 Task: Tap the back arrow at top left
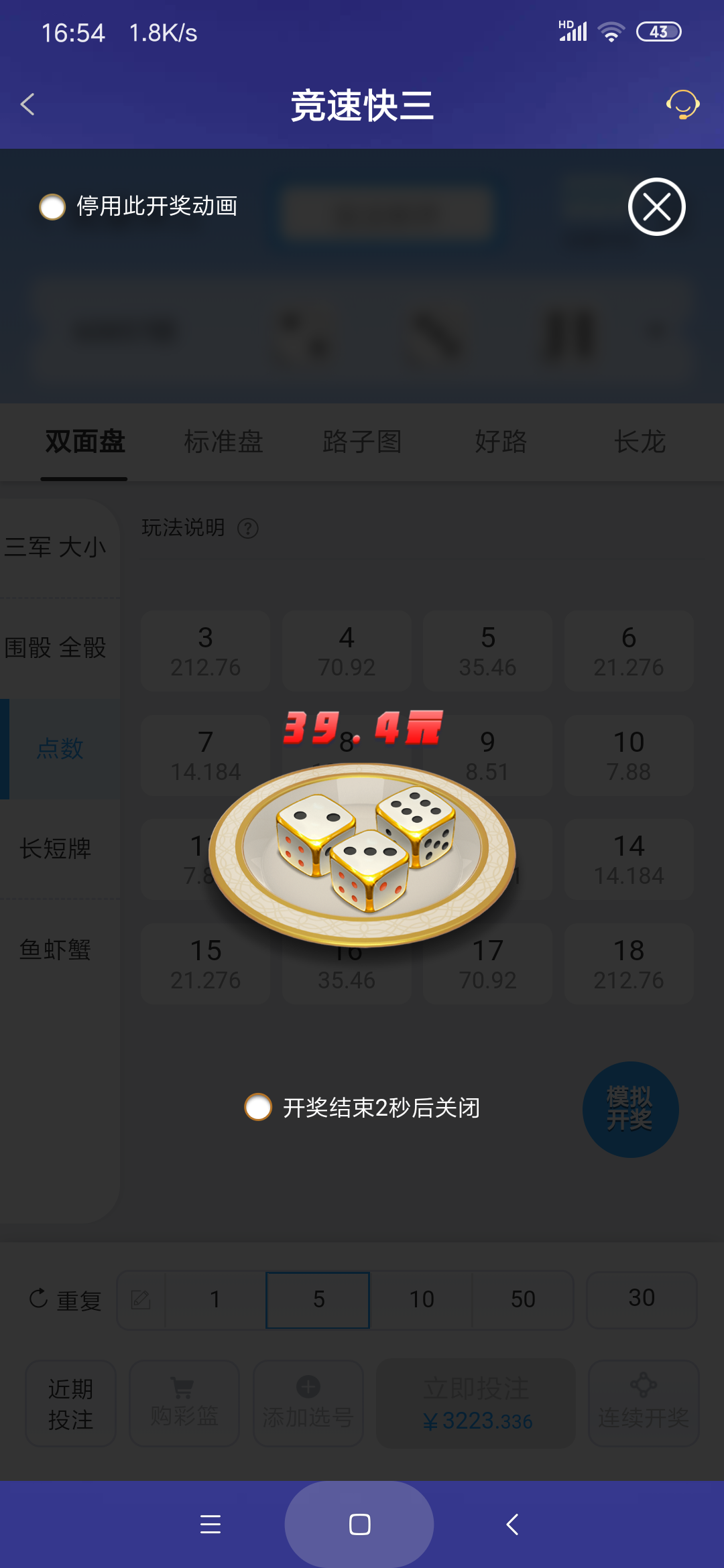27,105
